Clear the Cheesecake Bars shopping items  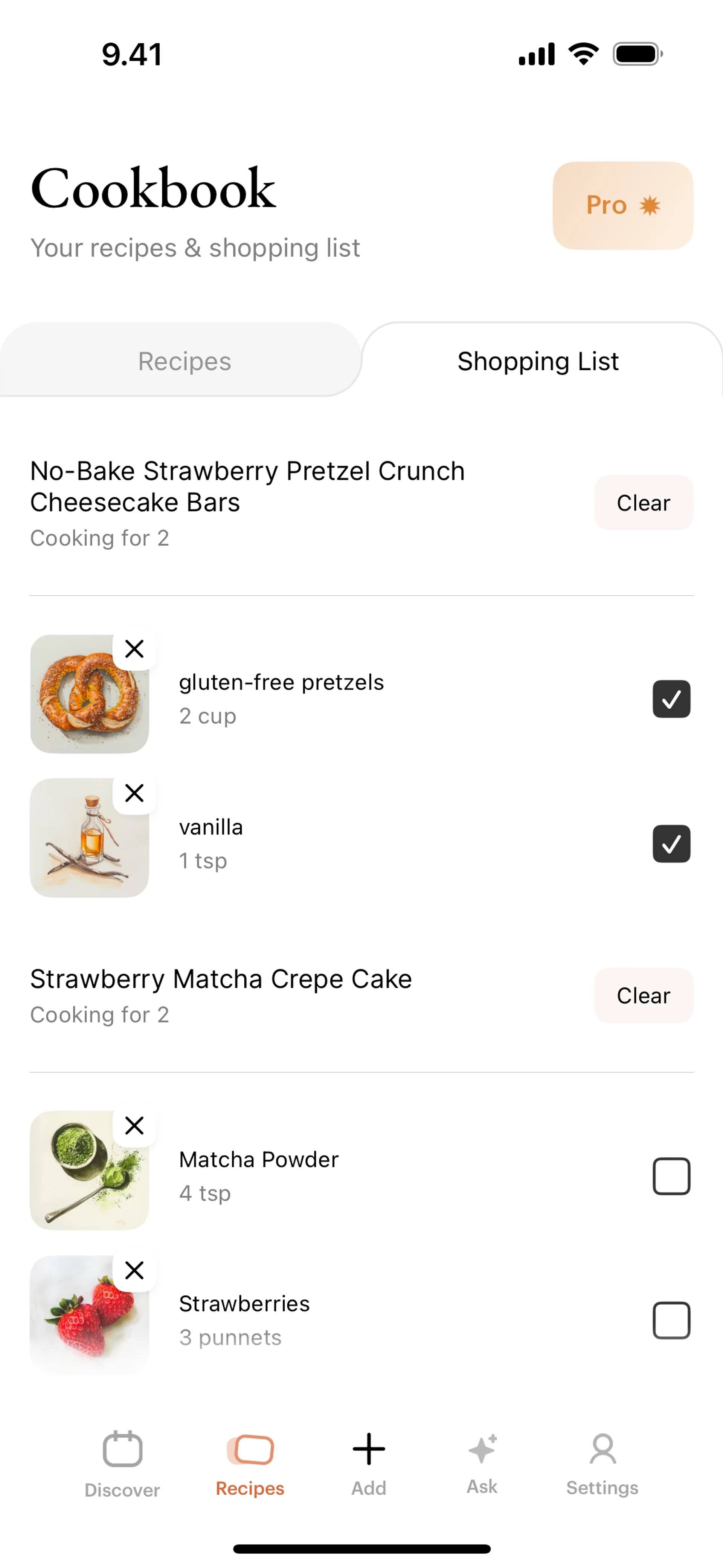pyautogui.click(x=643, y=503)
